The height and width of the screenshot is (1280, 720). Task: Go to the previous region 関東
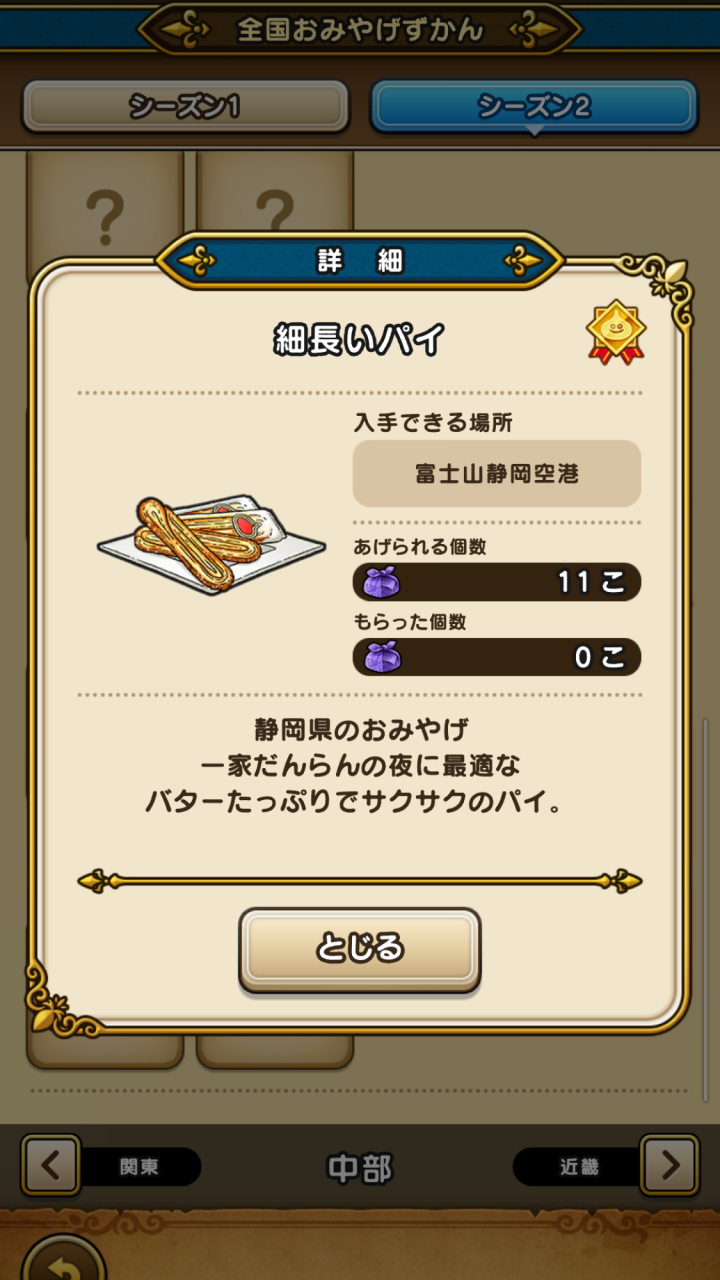(x=50, y=1165)
